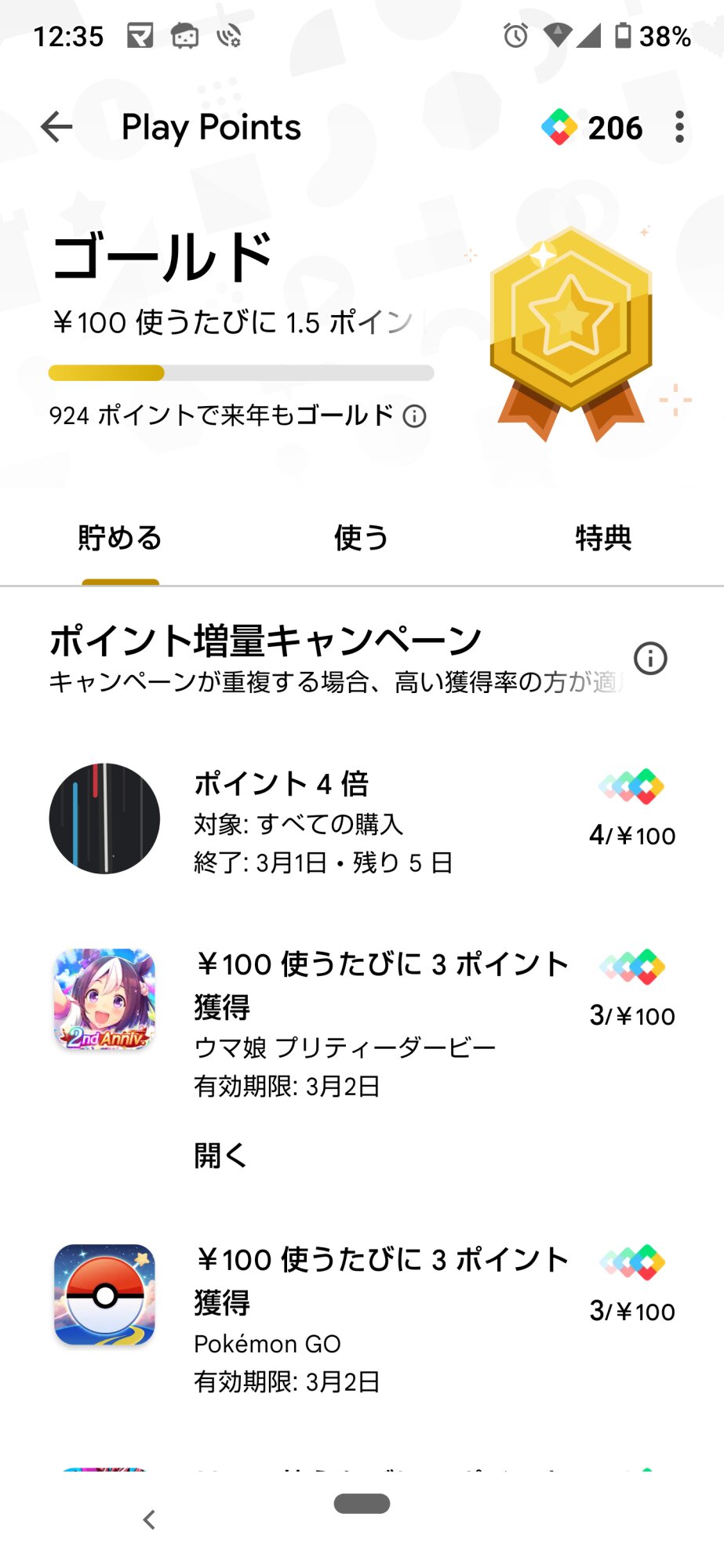Screen dimensions: 724x1568
Task: Switch to the 貯める tab
Action: (120, 539)
